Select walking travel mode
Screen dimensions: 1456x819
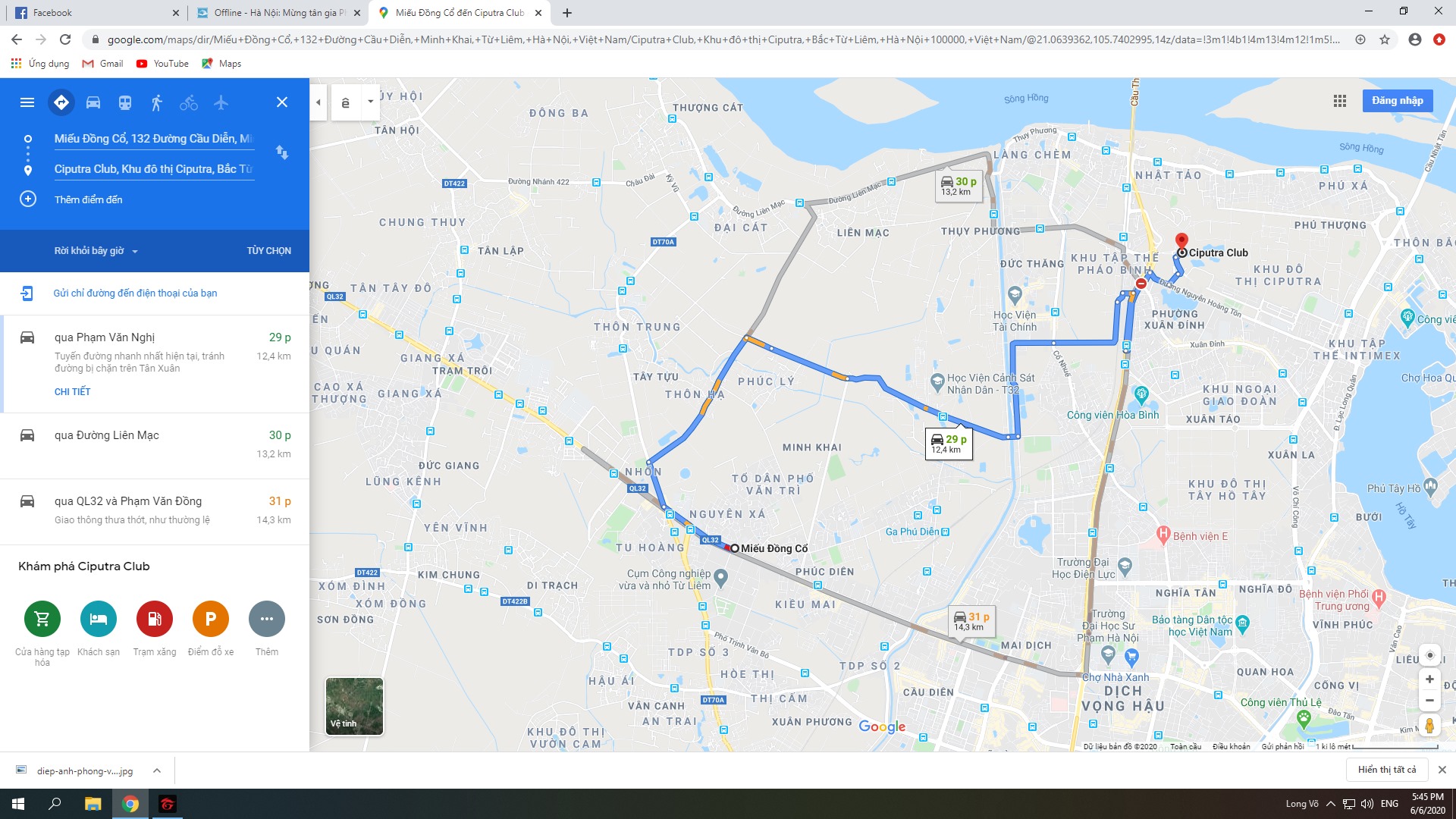[157, 102]
